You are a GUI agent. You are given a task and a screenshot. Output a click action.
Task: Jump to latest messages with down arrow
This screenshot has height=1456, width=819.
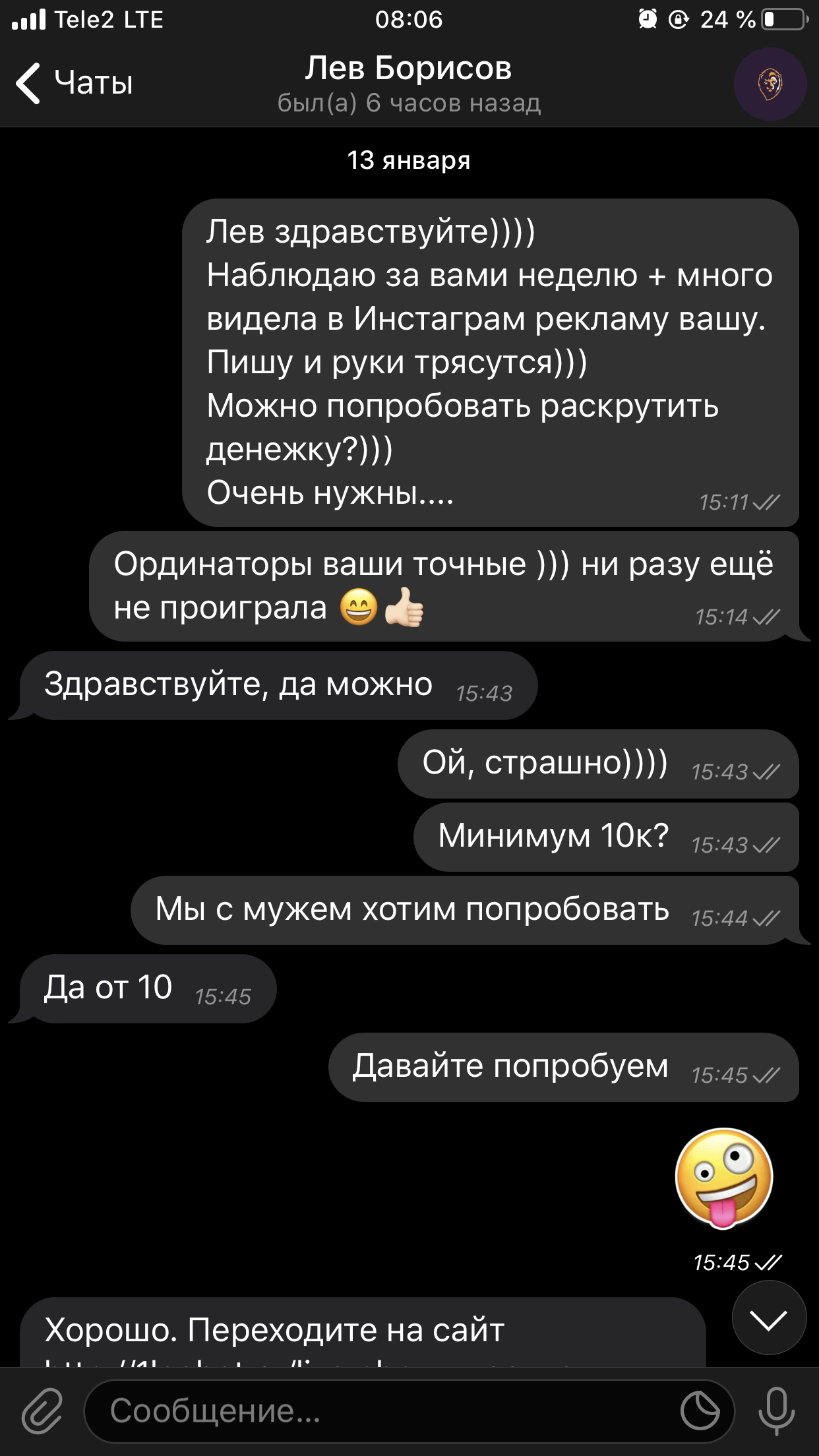click(769, 1319)
